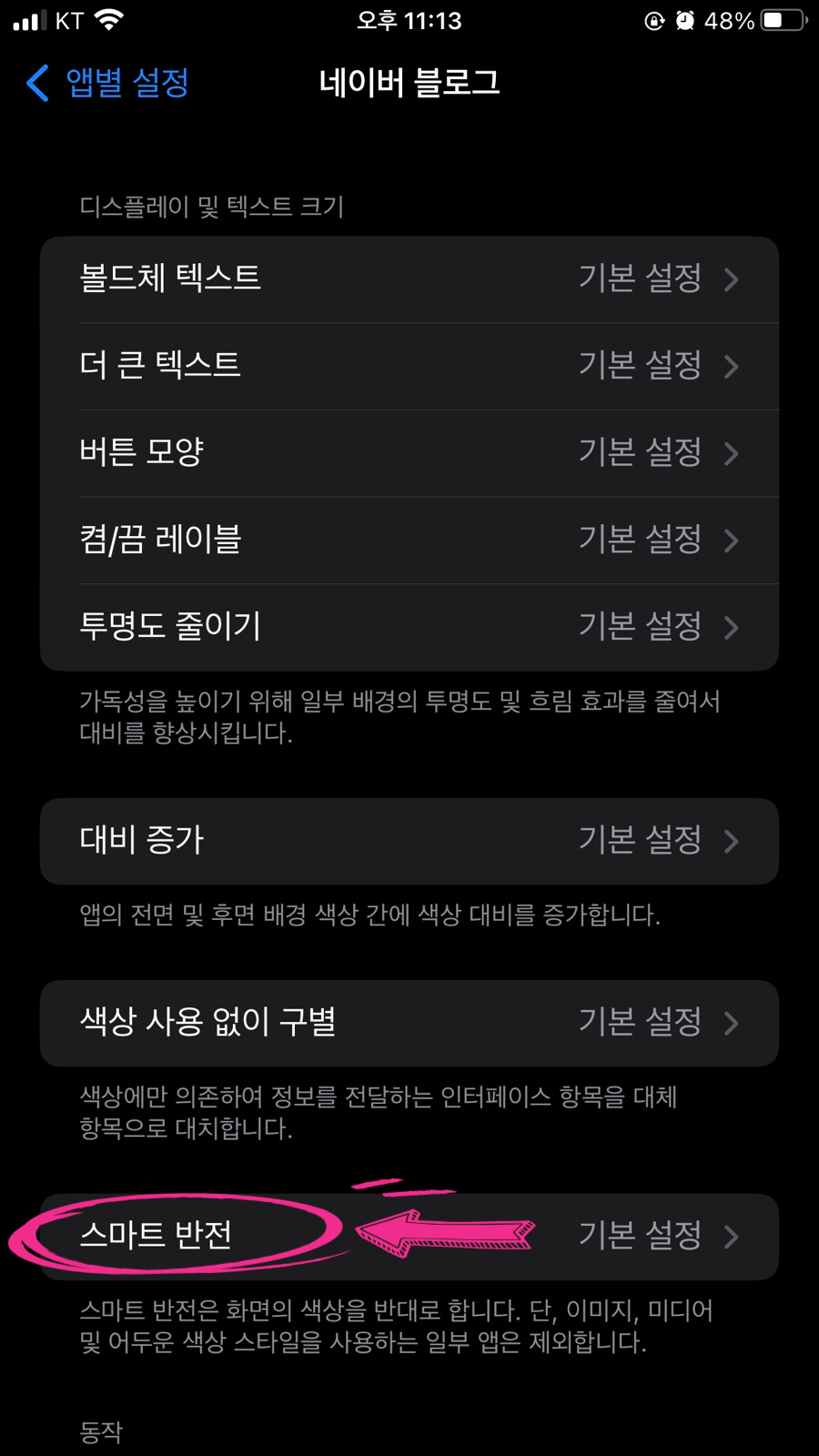Open 볼드체 텍스트 setting

[409, 279]
